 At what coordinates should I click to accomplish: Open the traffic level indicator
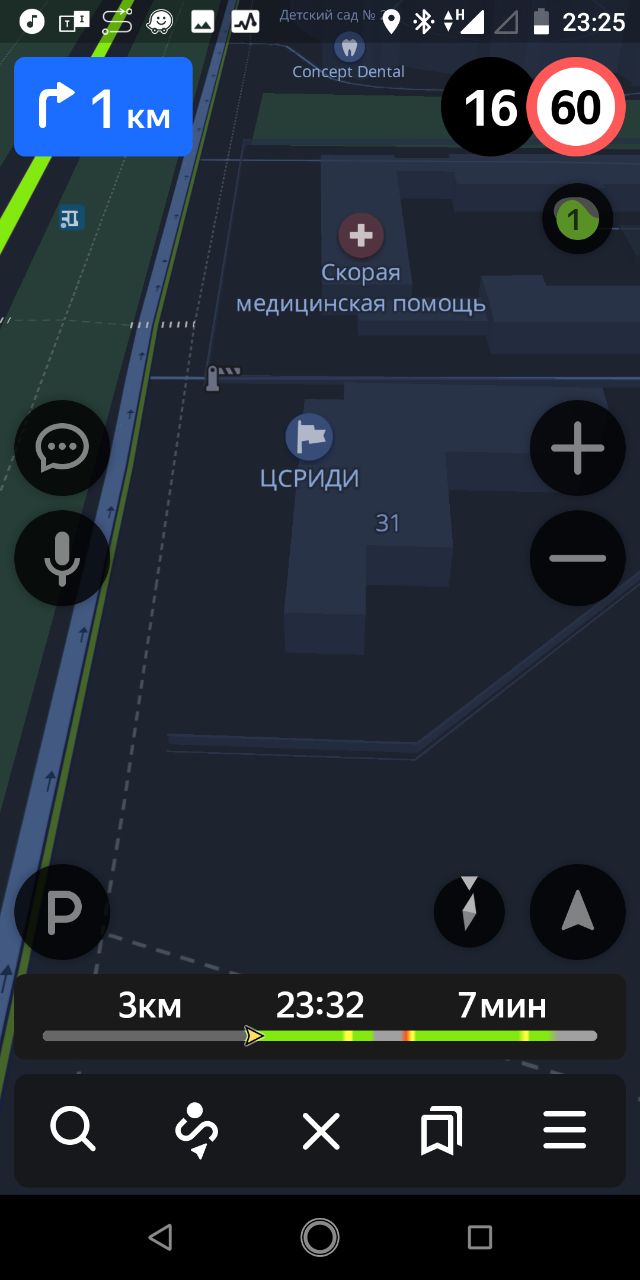click(x=577, y=218)
